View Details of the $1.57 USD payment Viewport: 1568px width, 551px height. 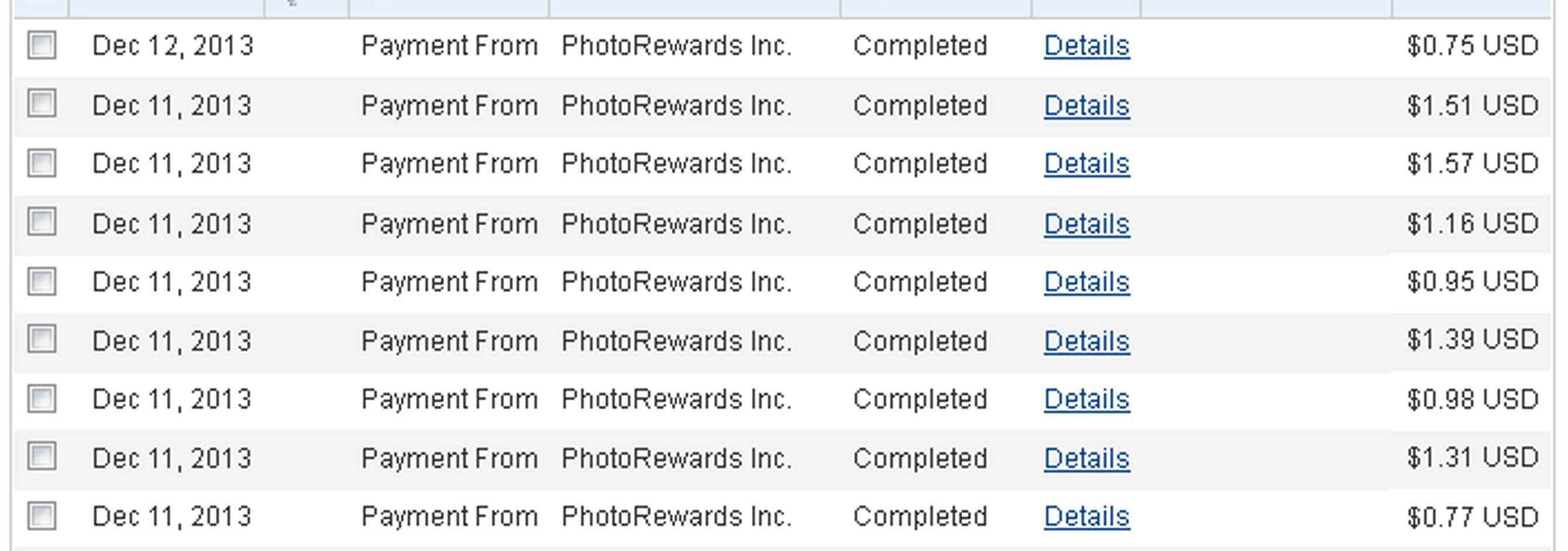[1087, 164]
